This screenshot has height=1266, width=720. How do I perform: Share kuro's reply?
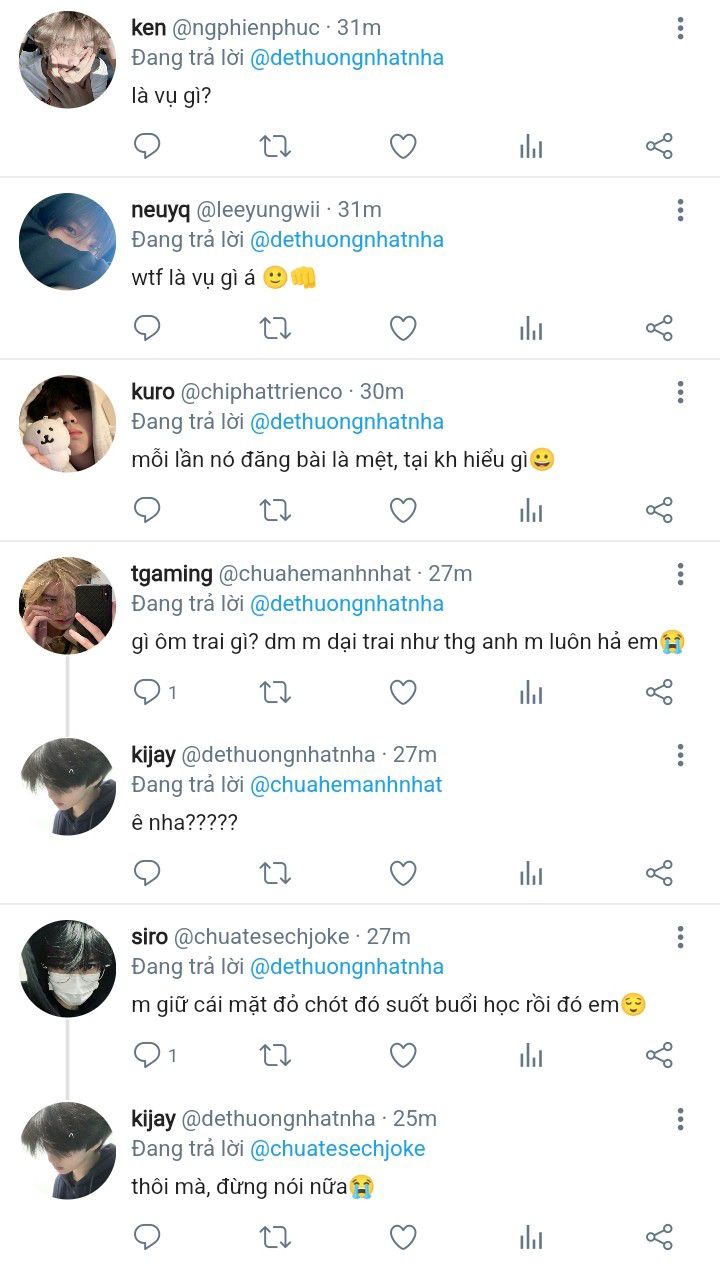click(x=659, y=510)
